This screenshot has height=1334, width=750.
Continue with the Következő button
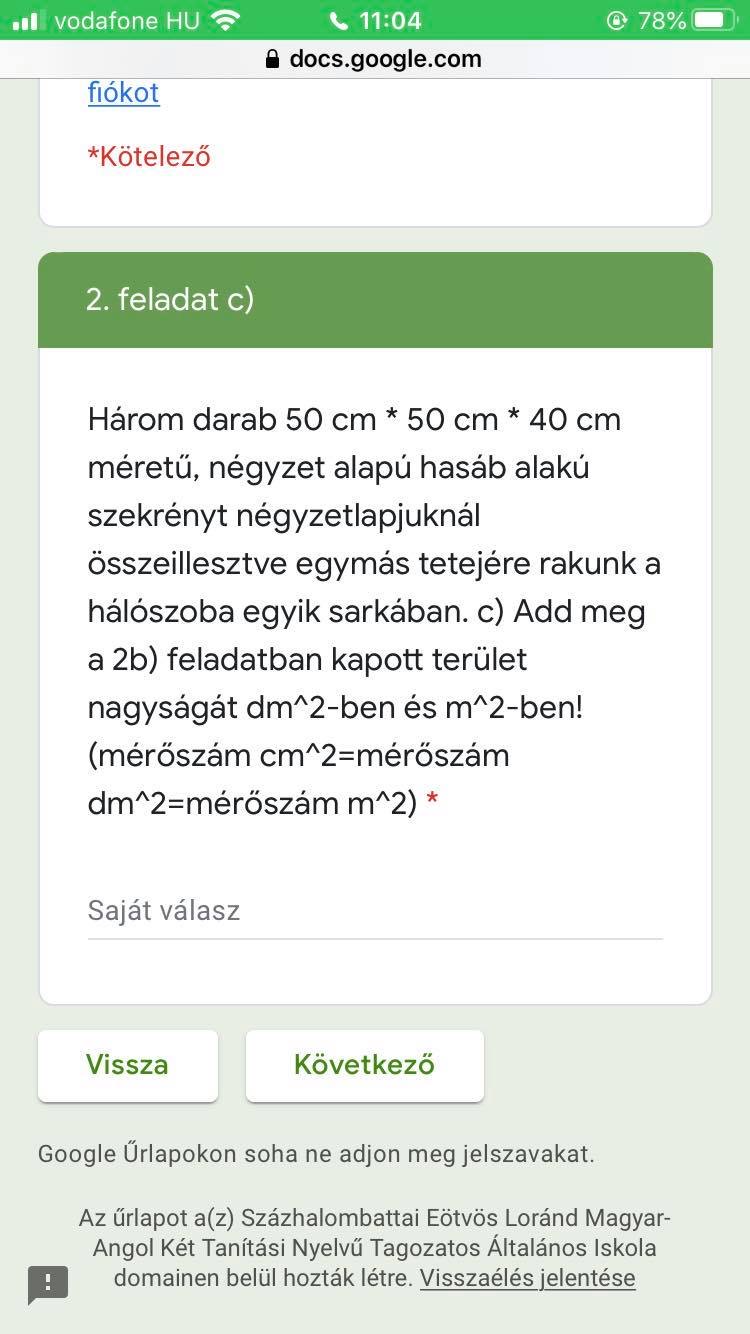(x=364, y=1065)
